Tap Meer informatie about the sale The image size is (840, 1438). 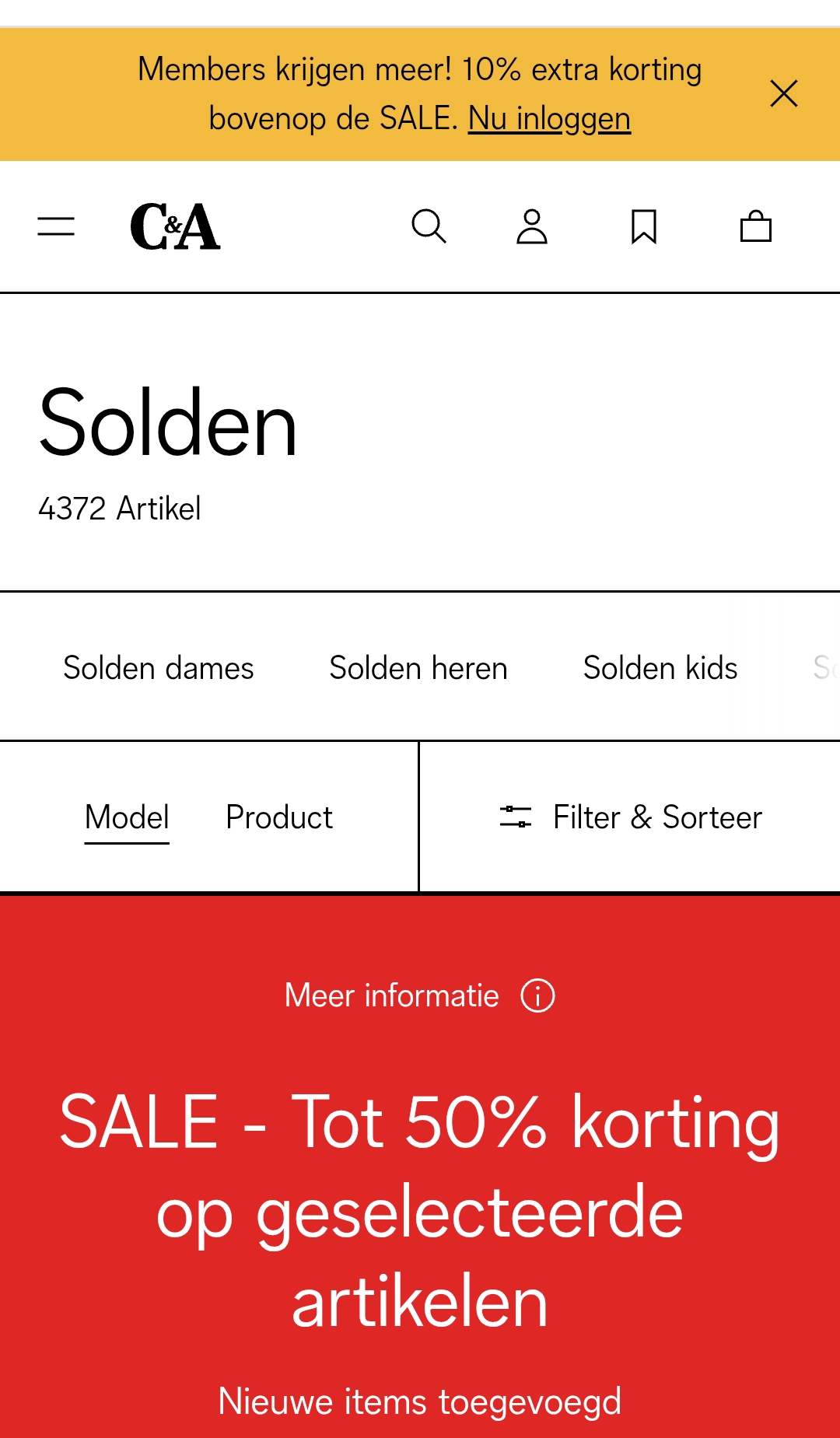pyautogui.click(x=419, y=995)
